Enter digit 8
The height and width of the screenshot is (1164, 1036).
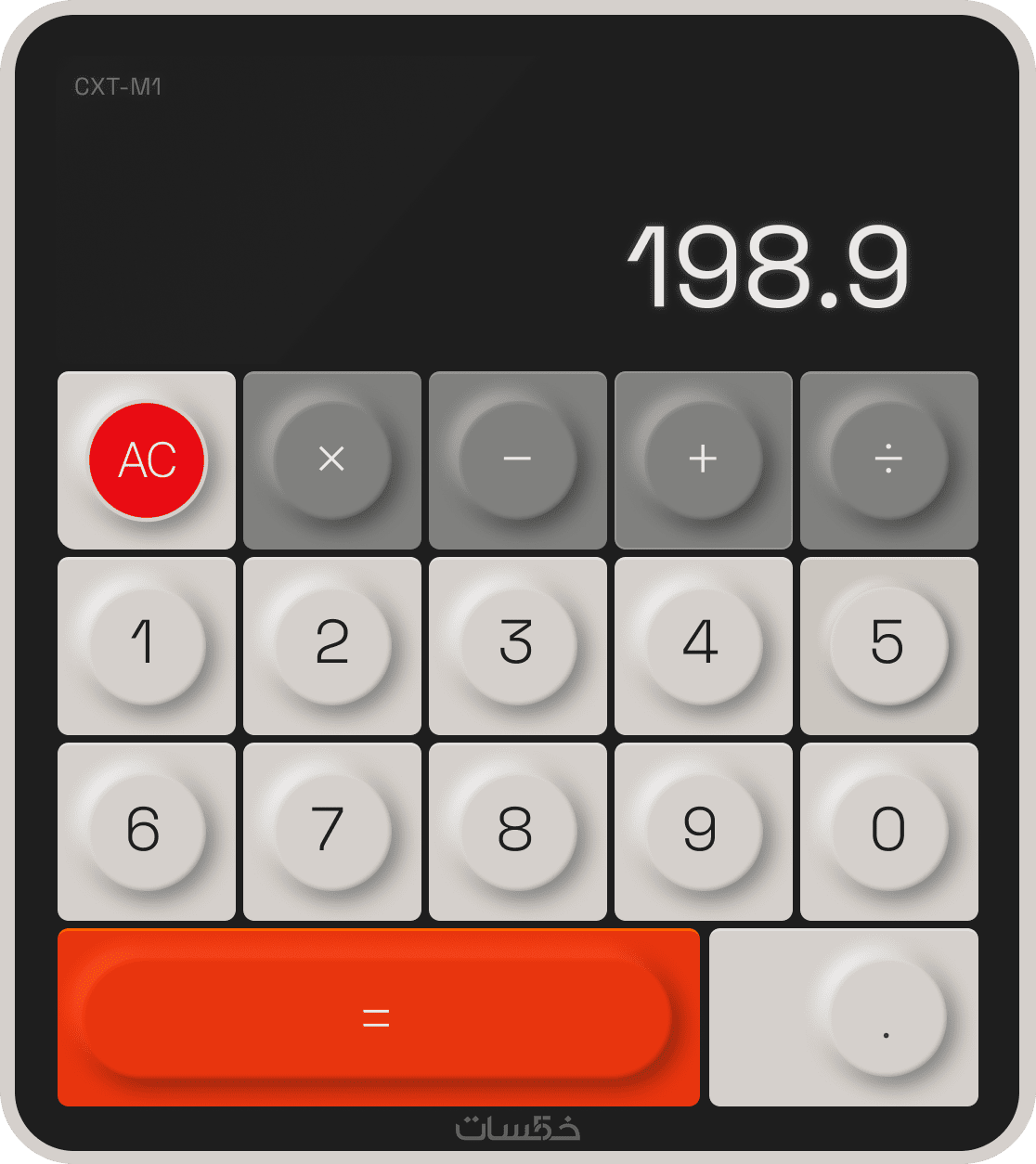pyautogui.click(x=517, y=830)
